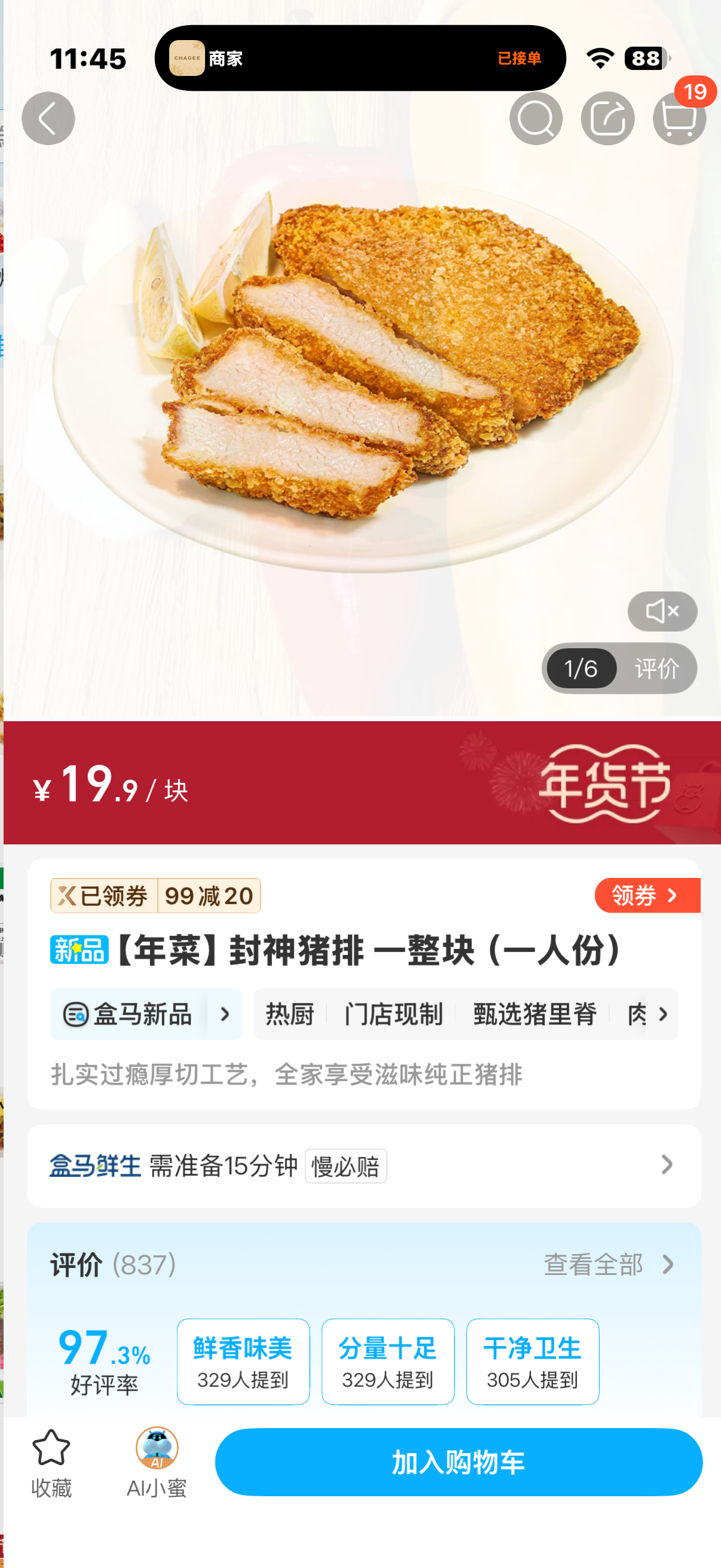Viewport: 721px width, 1568px height.
Task: Open the search icon
Action: pos(536,118)
